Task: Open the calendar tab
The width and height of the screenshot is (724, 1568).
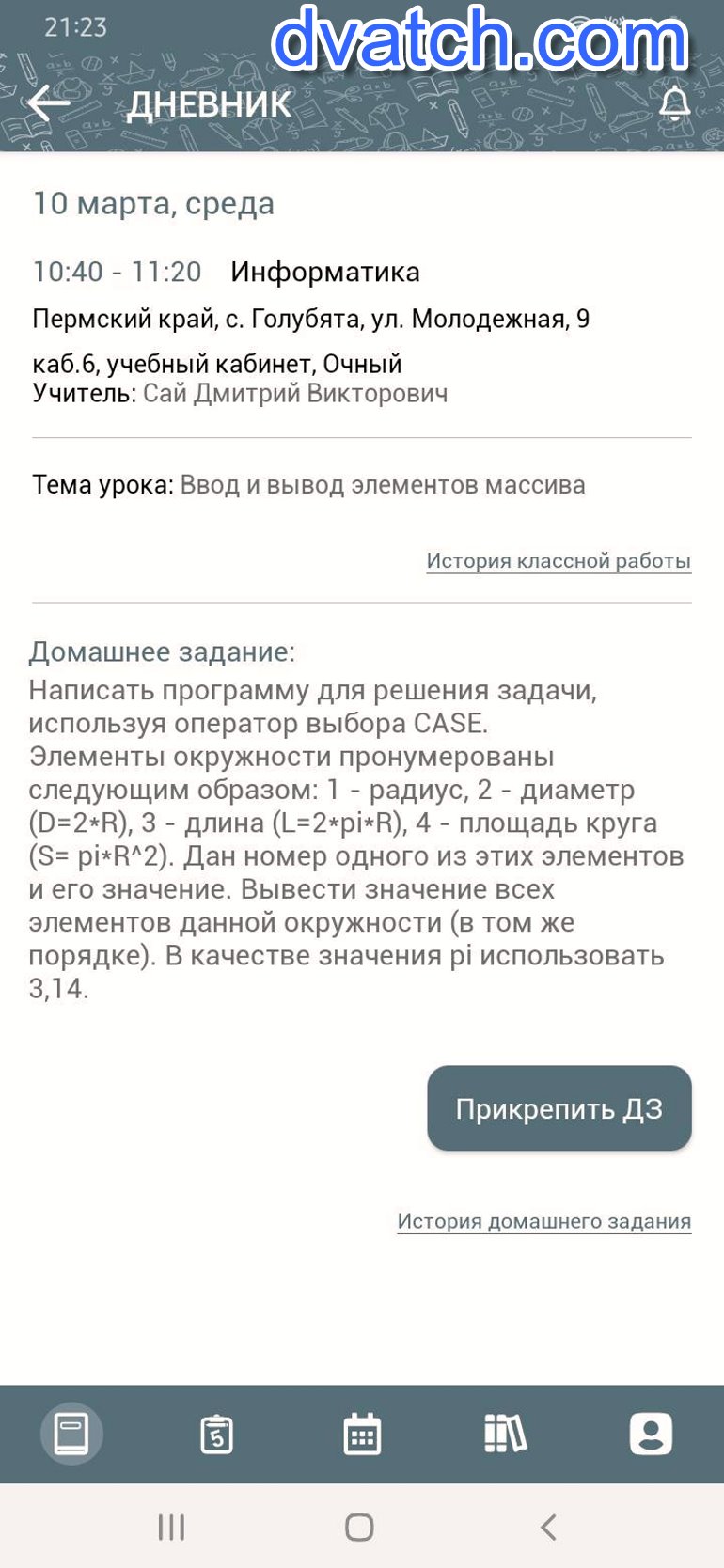Action: 362,1435
